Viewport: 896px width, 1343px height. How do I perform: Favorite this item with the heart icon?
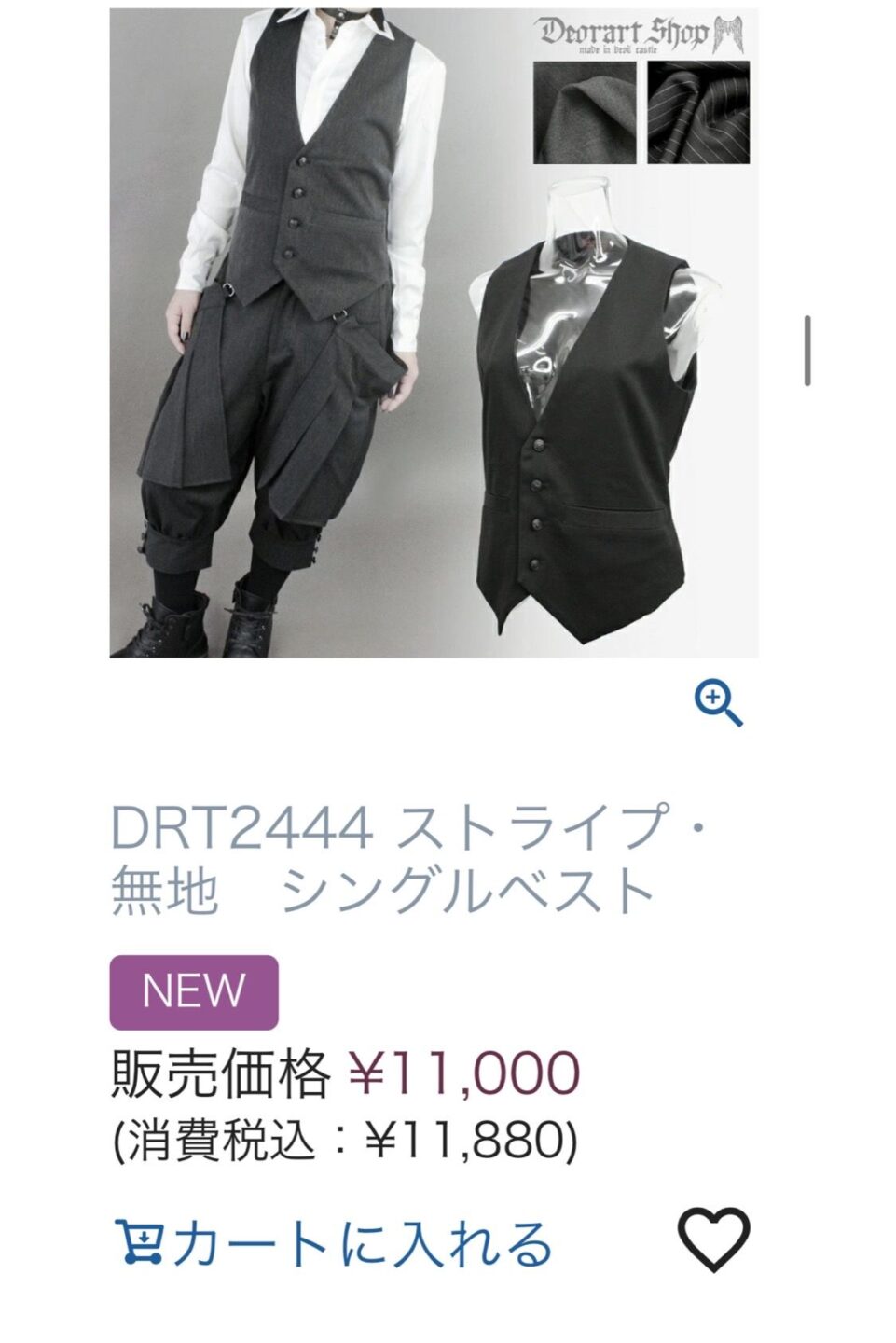click(713, 1239)
